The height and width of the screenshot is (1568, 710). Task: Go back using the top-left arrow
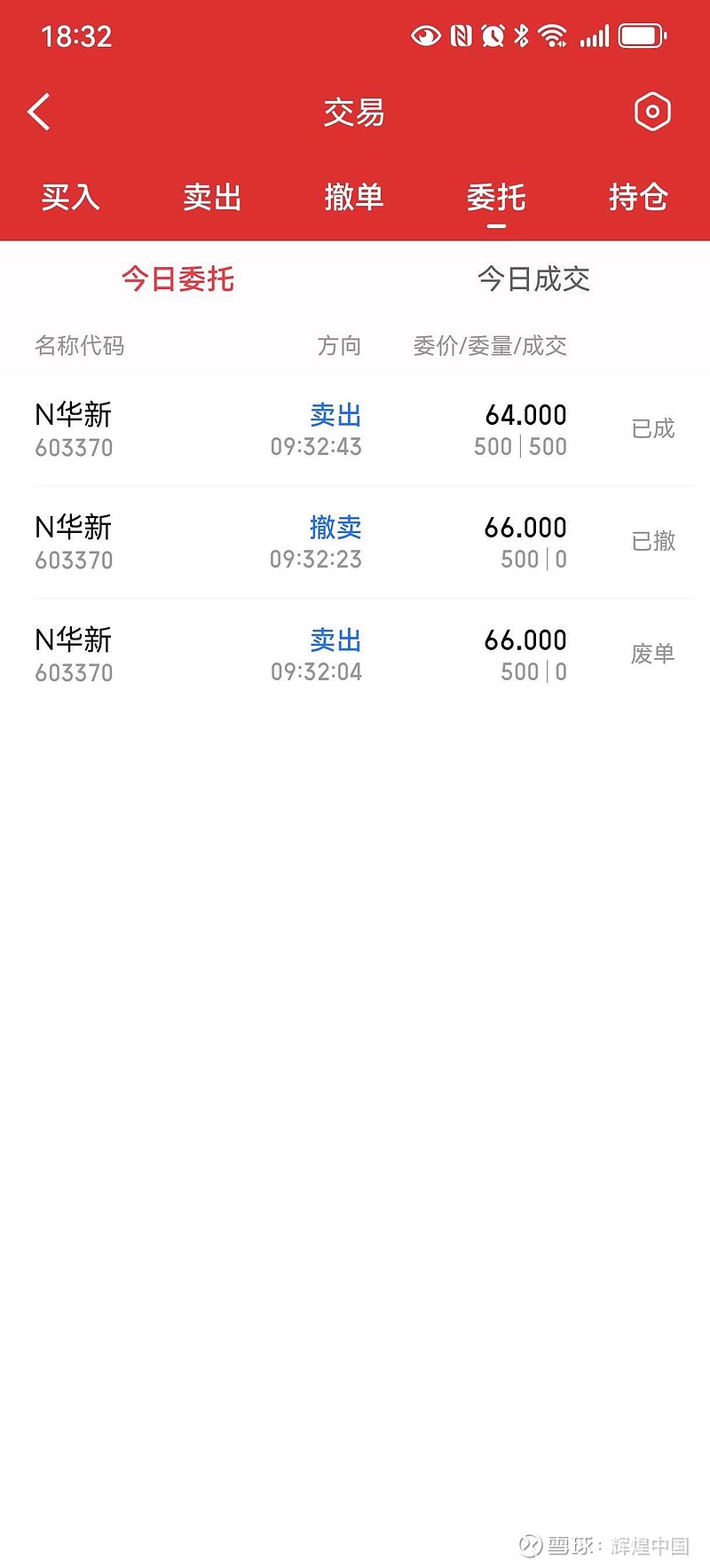click(39, 113)
